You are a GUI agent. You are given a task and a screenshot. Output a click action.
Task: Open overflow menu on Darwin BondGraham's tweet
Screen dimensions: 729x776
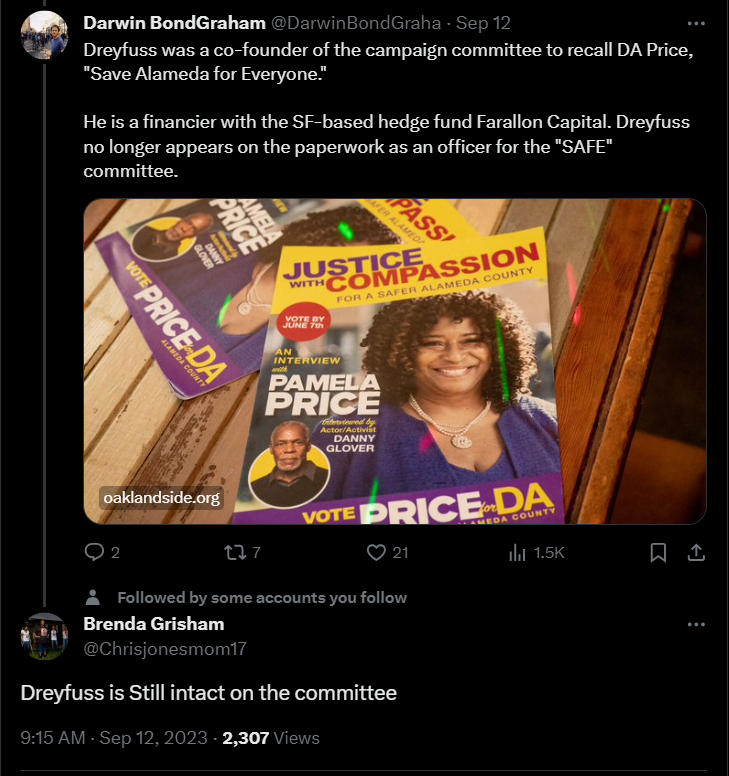click(696, 22)
